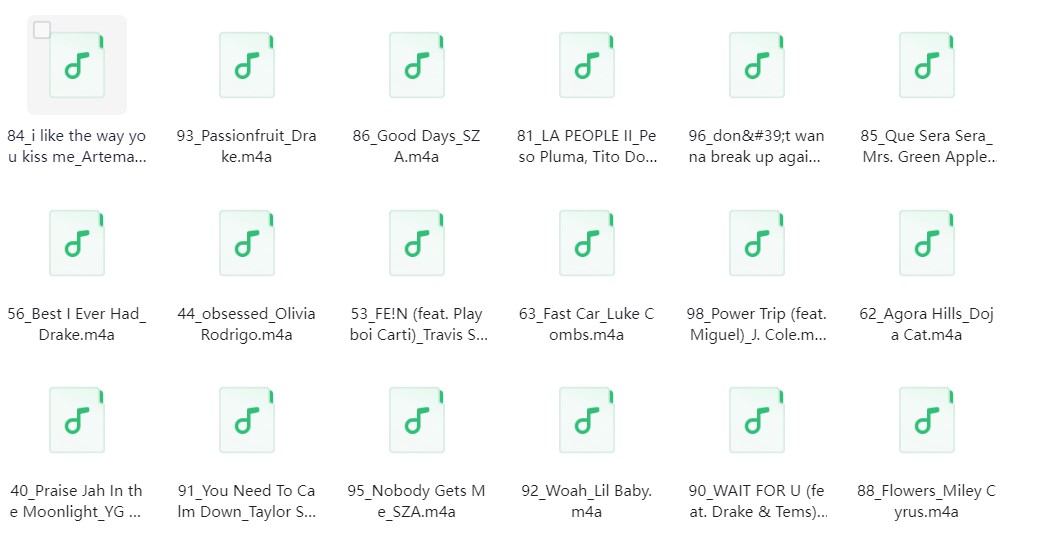The width and height of the screenshot is (1056, 548).
Task: Open 98_Power Trip J. Cole file
Action: (x=757, y=243)
